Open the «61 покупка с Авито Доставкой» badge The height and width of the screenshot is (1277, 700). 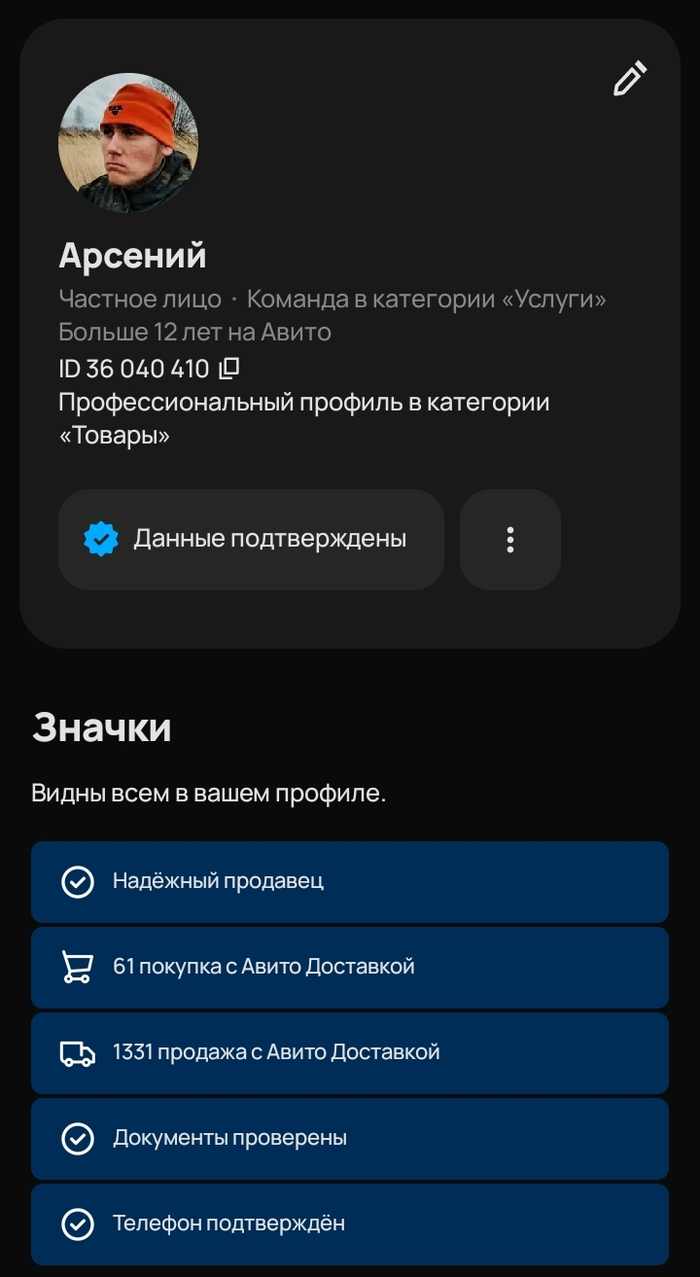[x=350, y=967]
